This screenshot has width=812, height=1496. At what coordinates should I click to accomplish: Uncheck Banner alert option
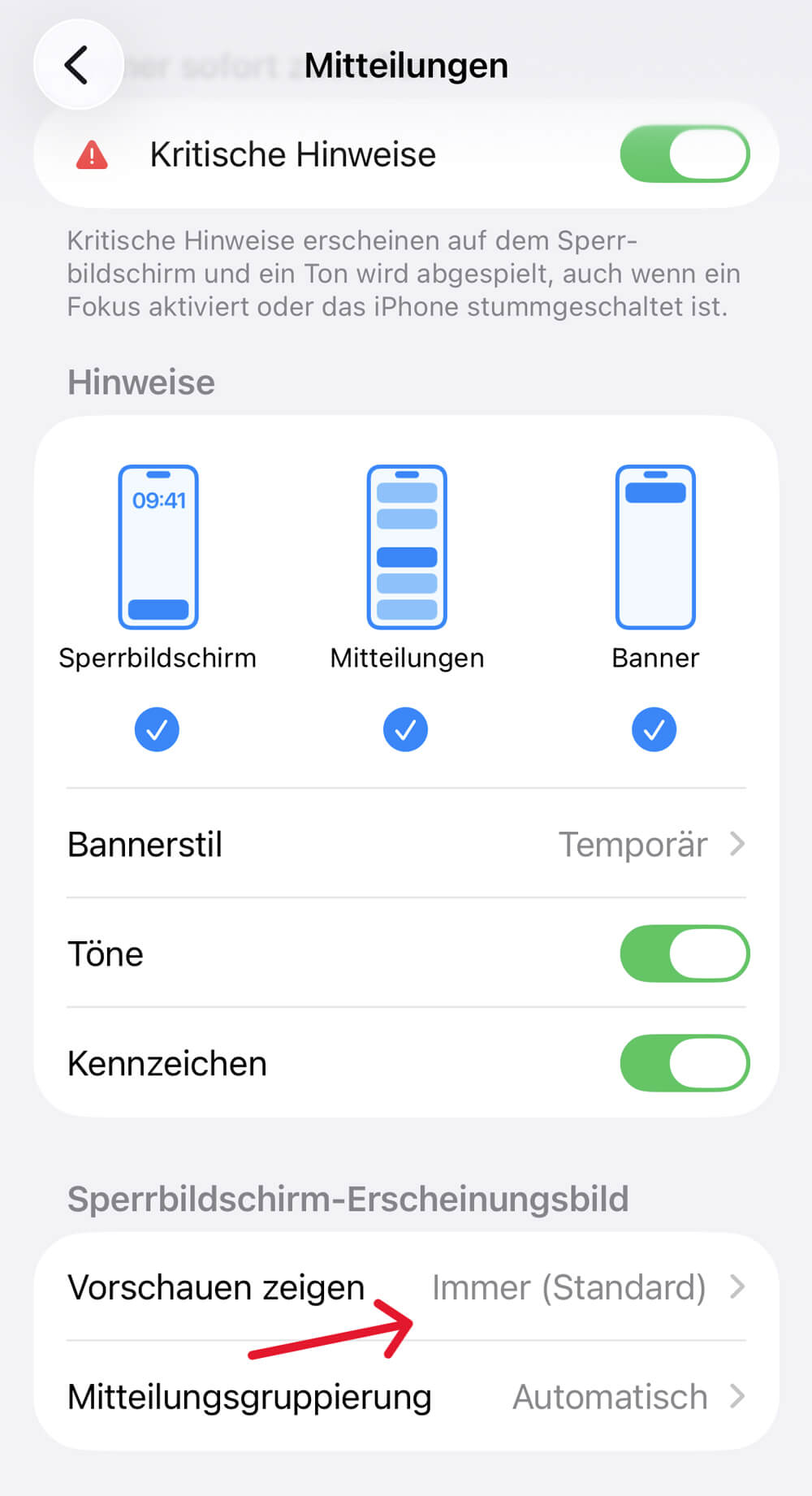click(x=654, y=729)
